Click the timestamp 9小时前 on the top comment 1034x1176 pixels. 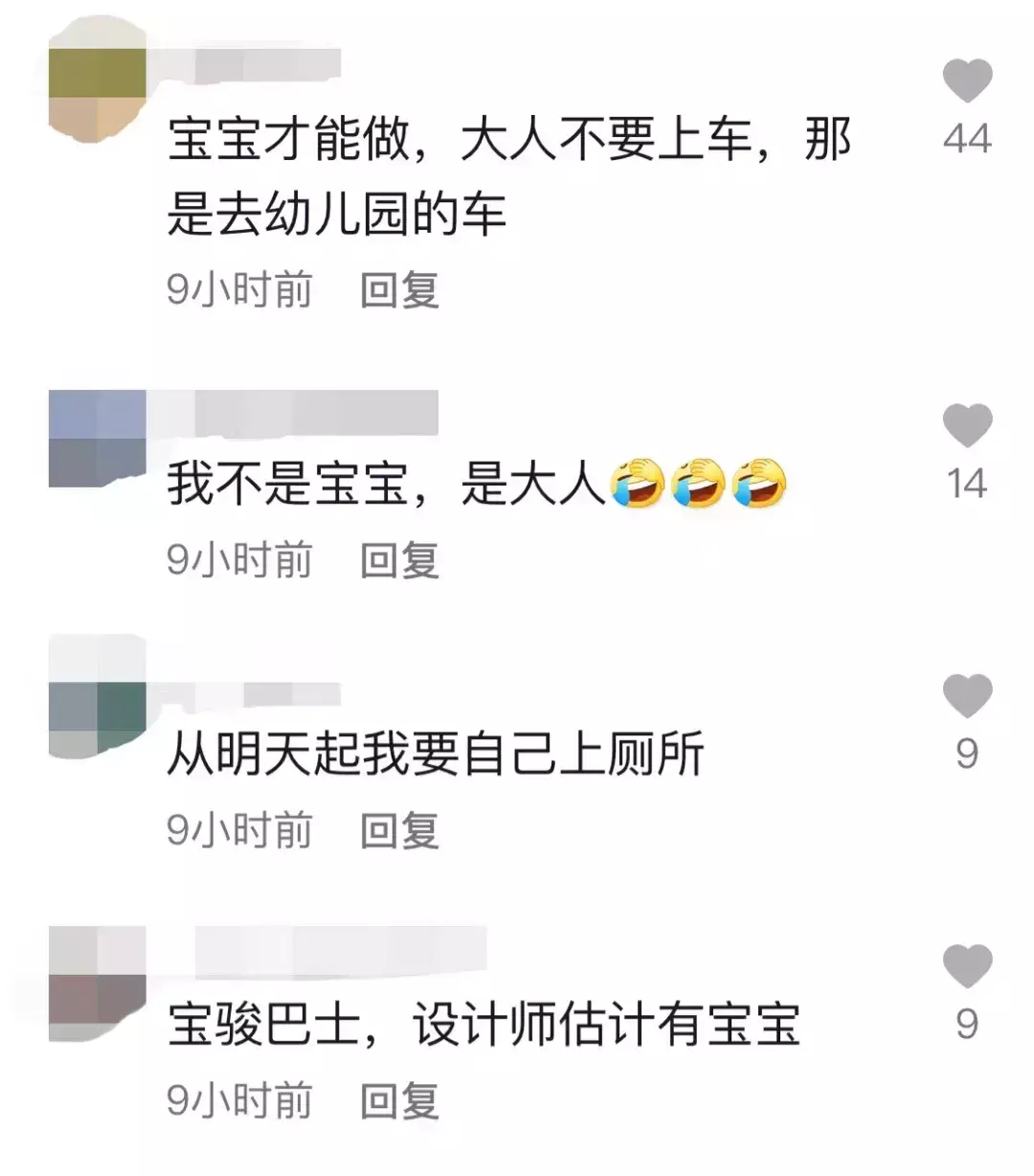[237, 285]
